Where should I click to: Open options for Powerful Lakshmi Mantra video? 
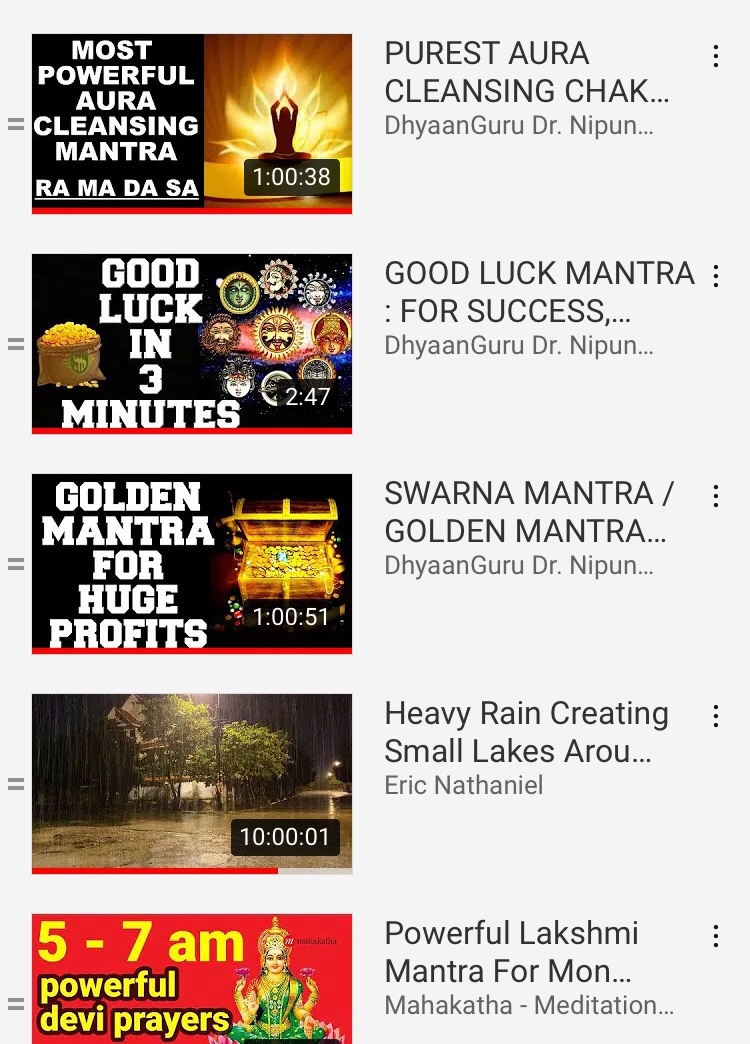pos(716,936)
